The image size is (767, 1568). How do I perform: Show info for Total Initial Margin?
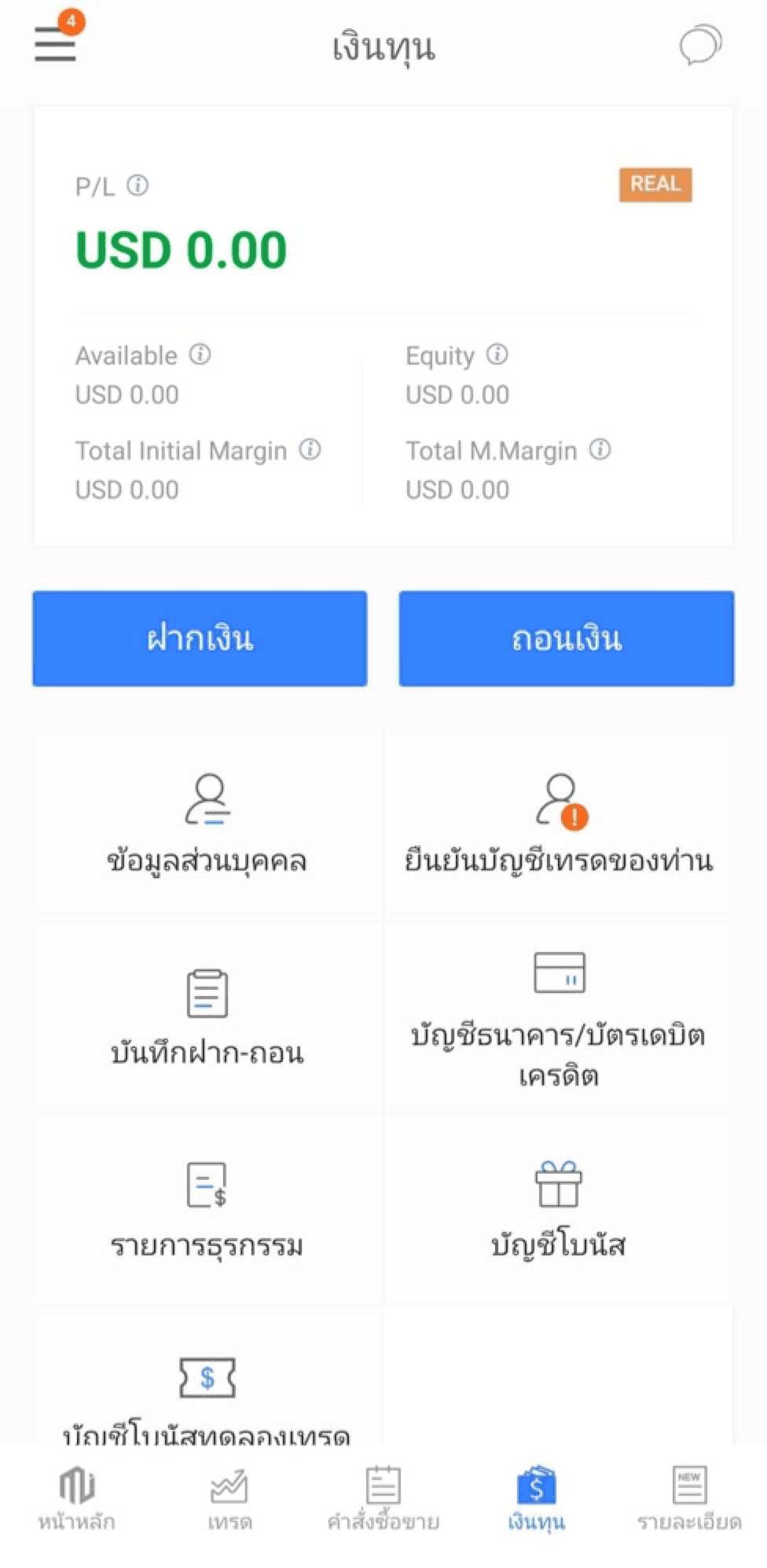(310, 449)
